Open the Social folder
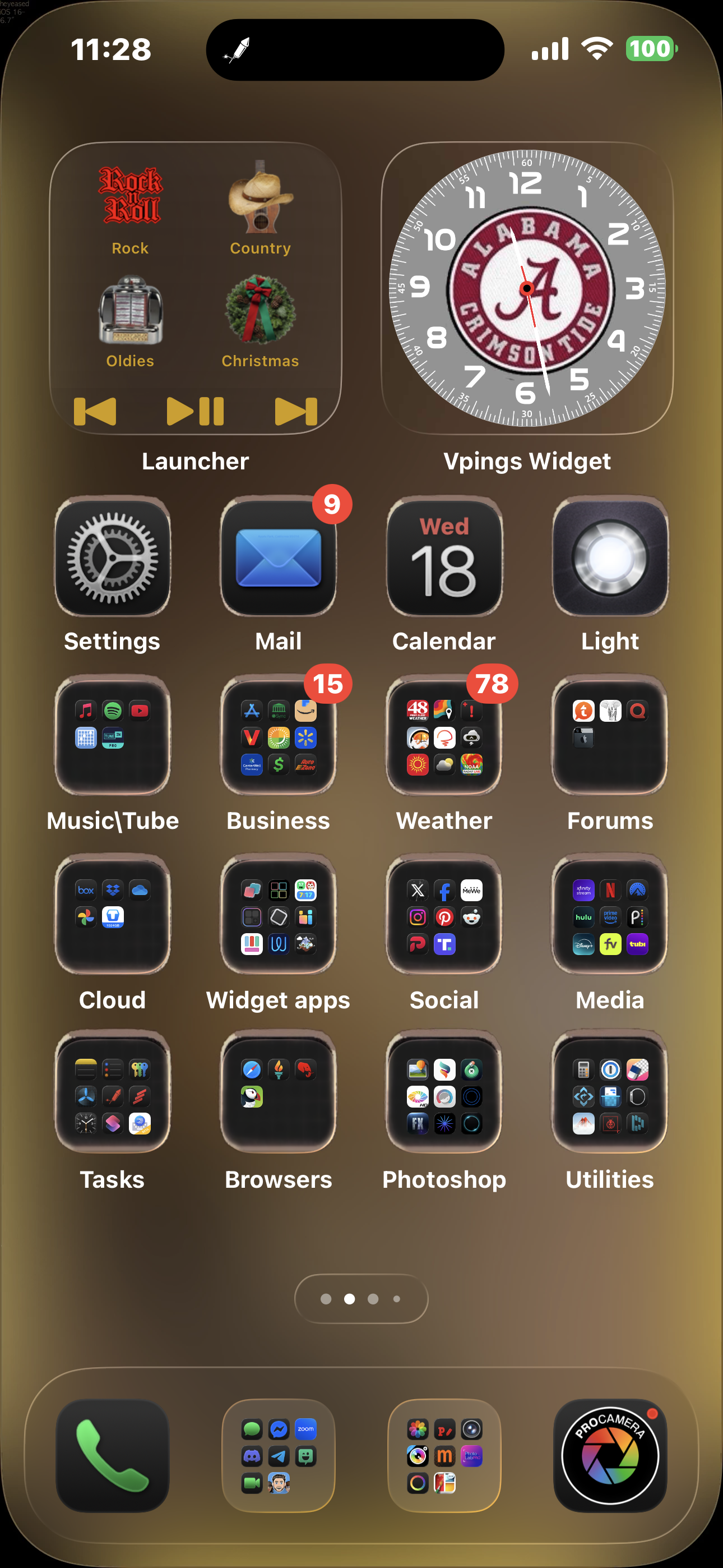Screen dimensions: 723x1568 pyautogui.click(x=444, y=915)
